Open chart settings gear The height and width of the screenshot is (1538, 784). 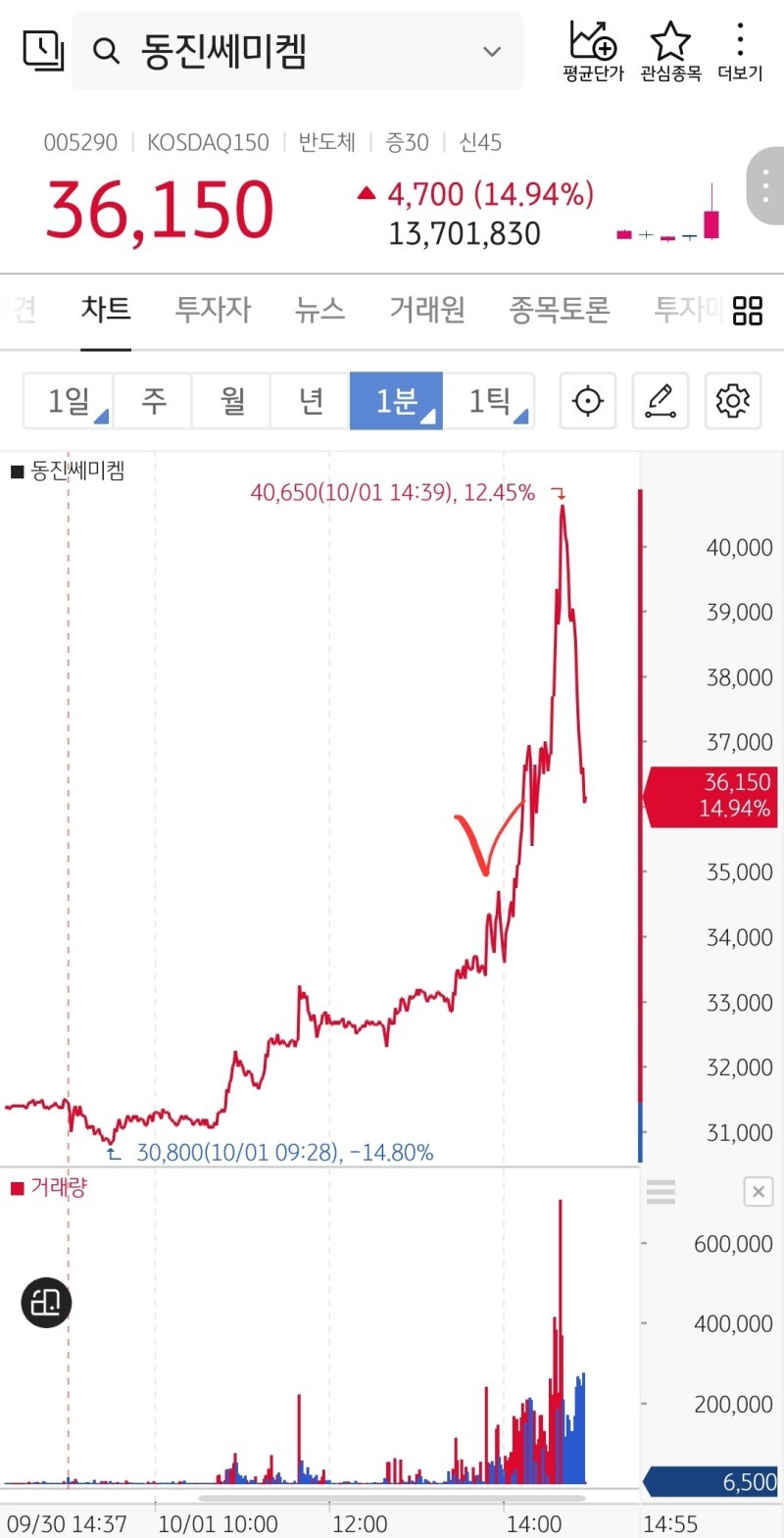pos(733,401)
